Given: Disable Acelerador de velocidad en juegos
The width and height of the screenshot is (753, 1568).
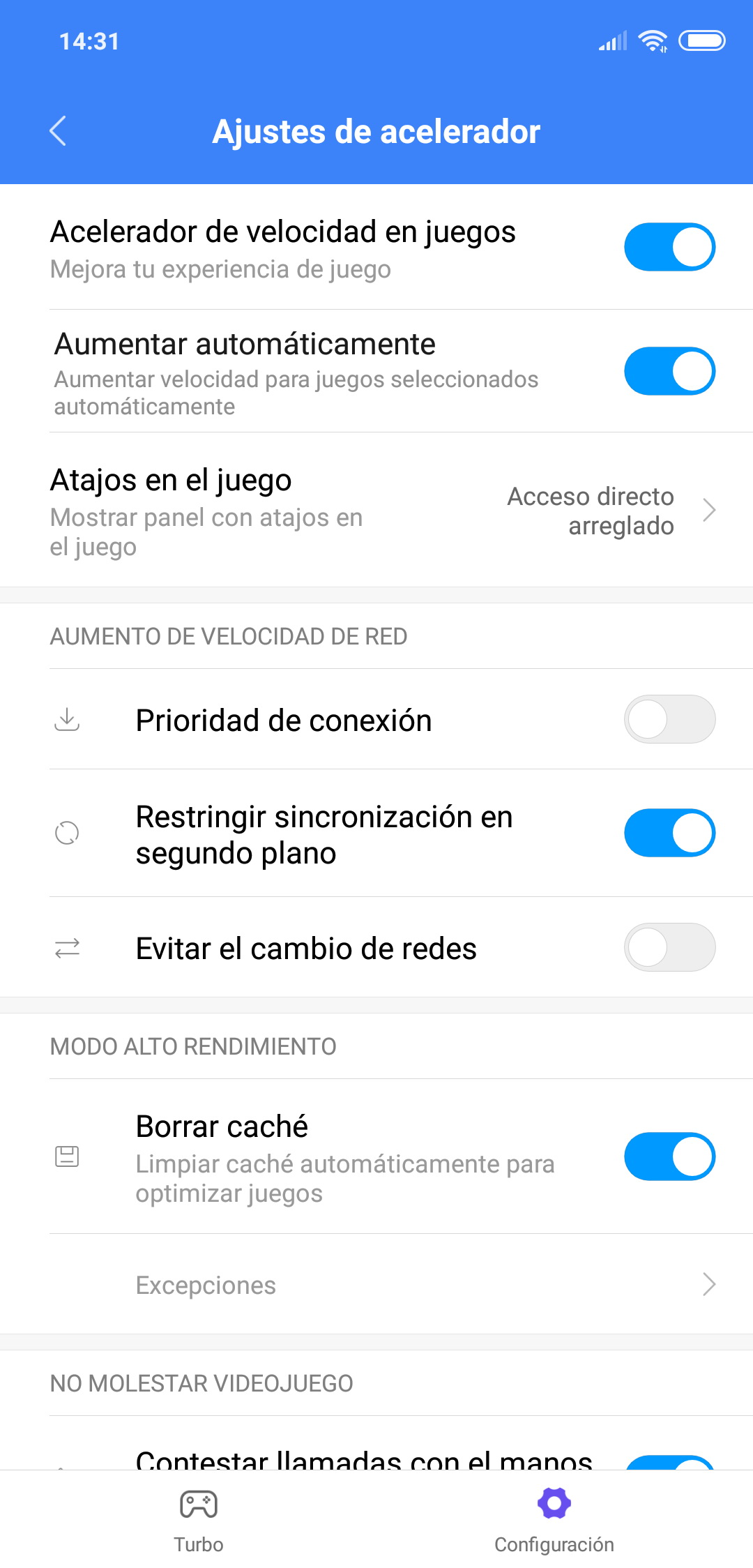Looking at the screenshot, I should pyautogui.click(x=669, y=247).
